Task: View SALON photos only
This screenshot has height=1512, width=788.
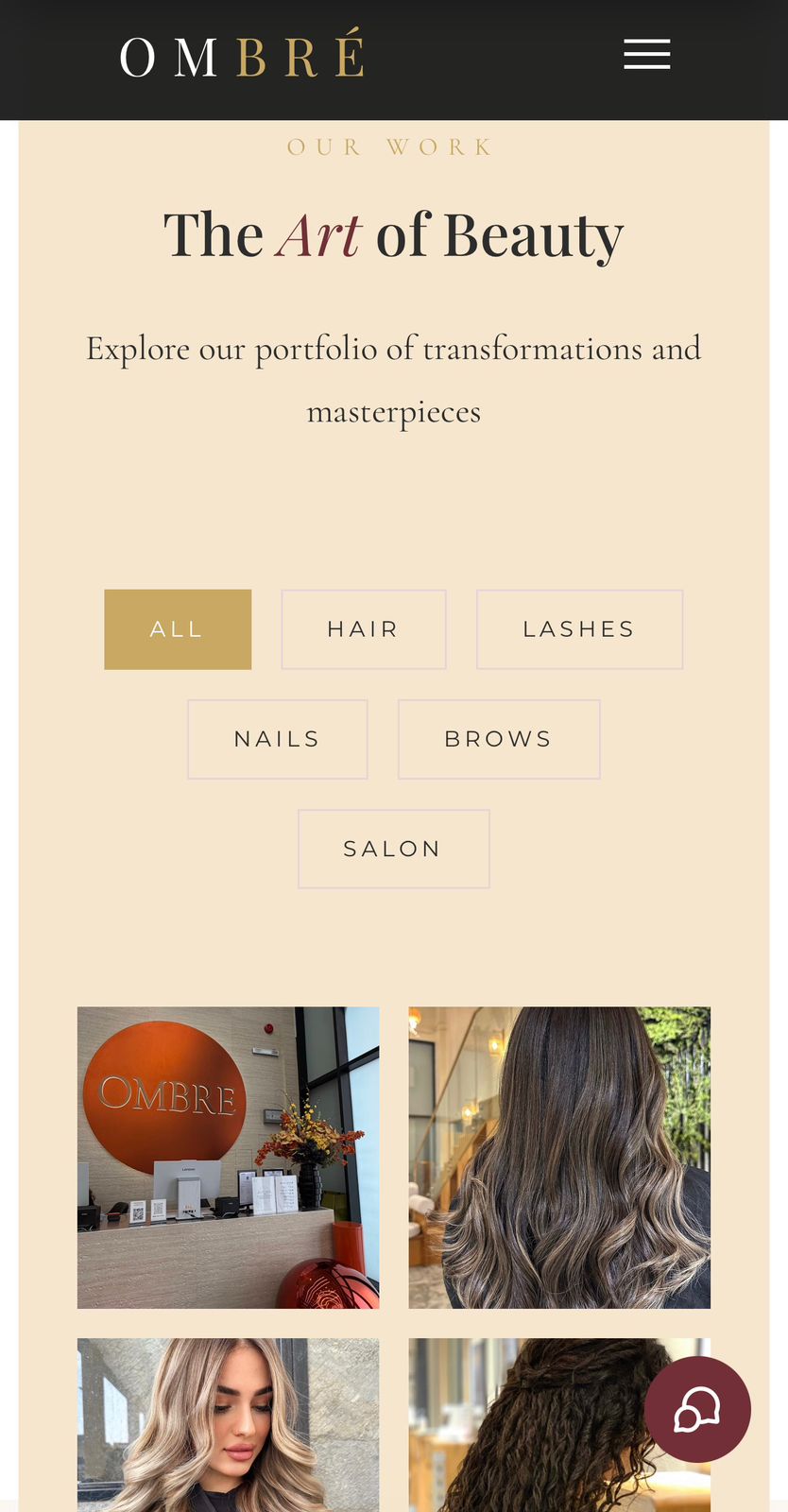Action: point(393,849)
